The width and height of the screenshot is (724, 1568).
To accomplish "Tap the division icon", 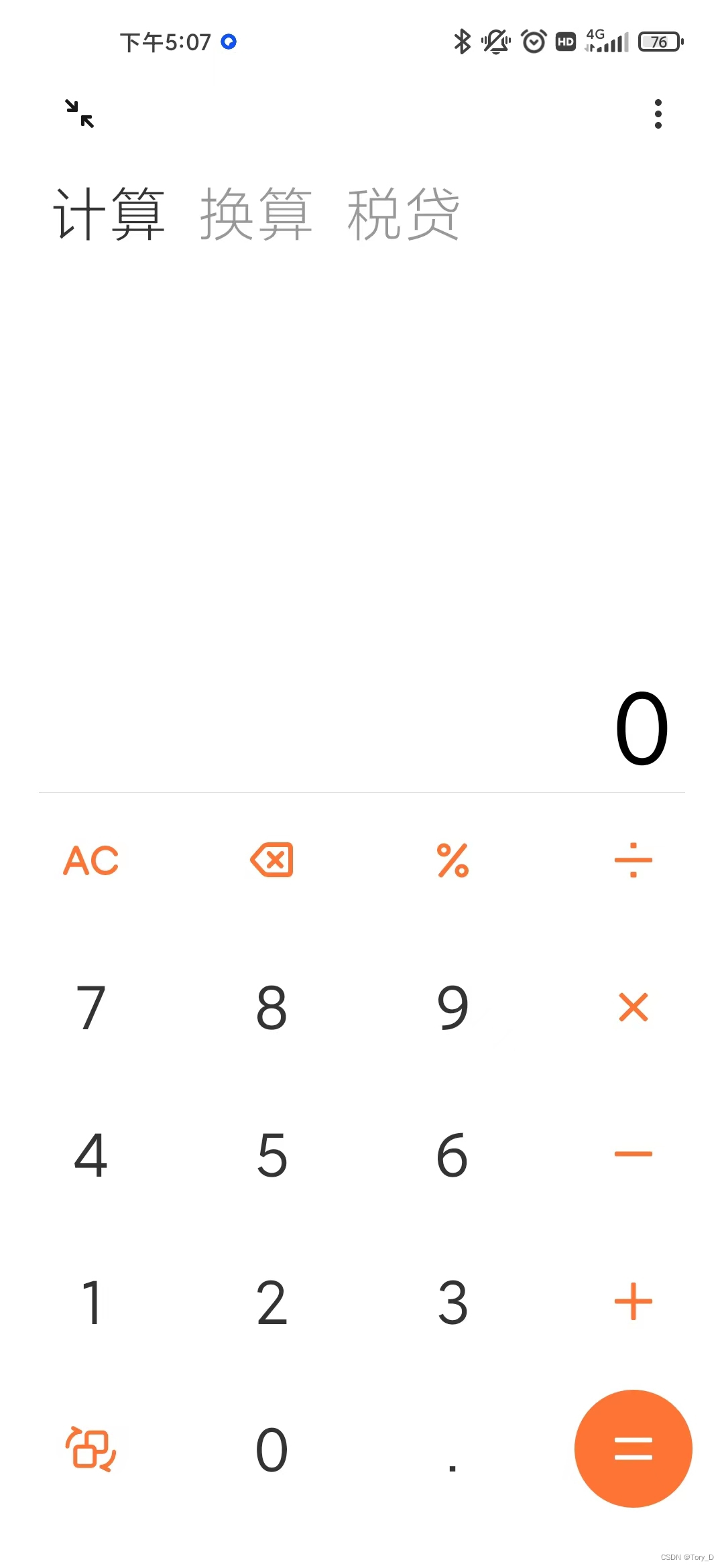I will point(633,860).
